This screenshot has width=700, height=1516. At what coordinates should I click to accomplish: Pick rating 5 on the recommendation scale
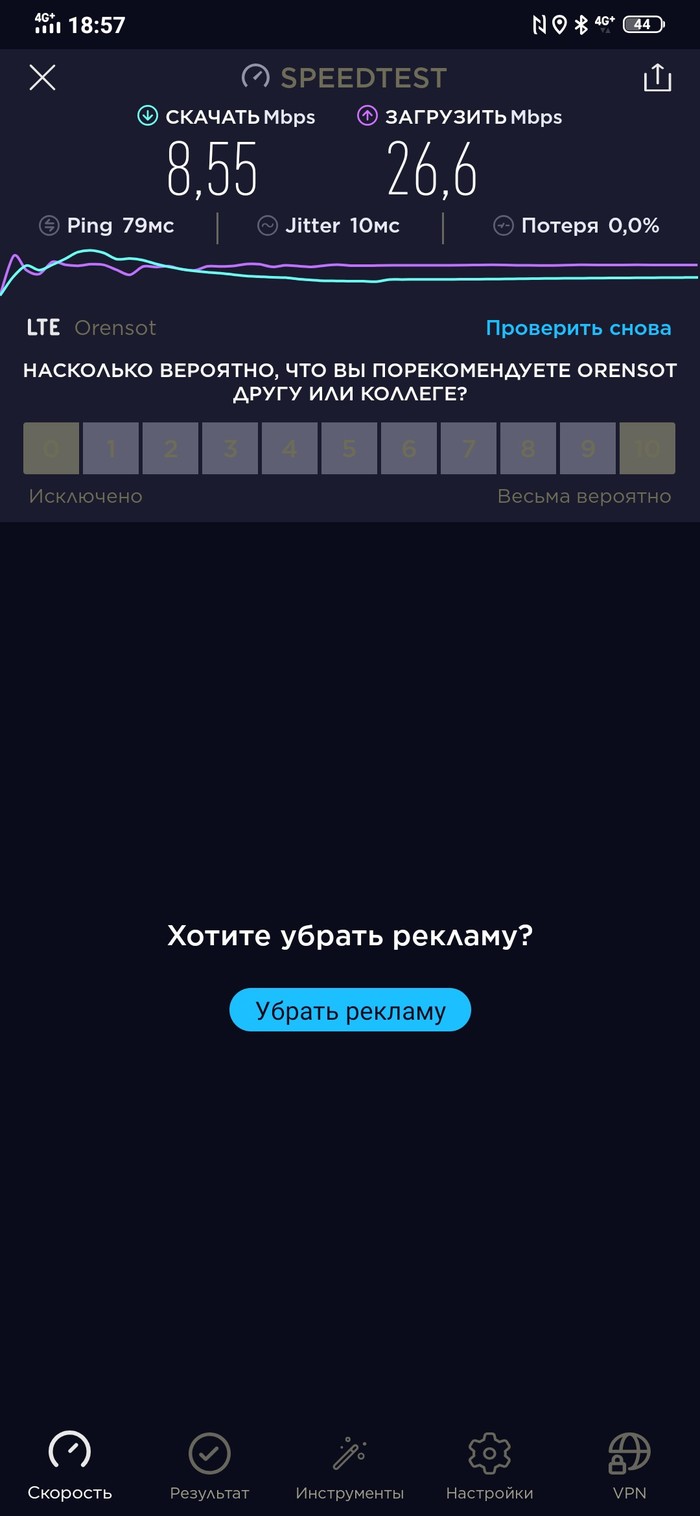[x=349, y=448]
